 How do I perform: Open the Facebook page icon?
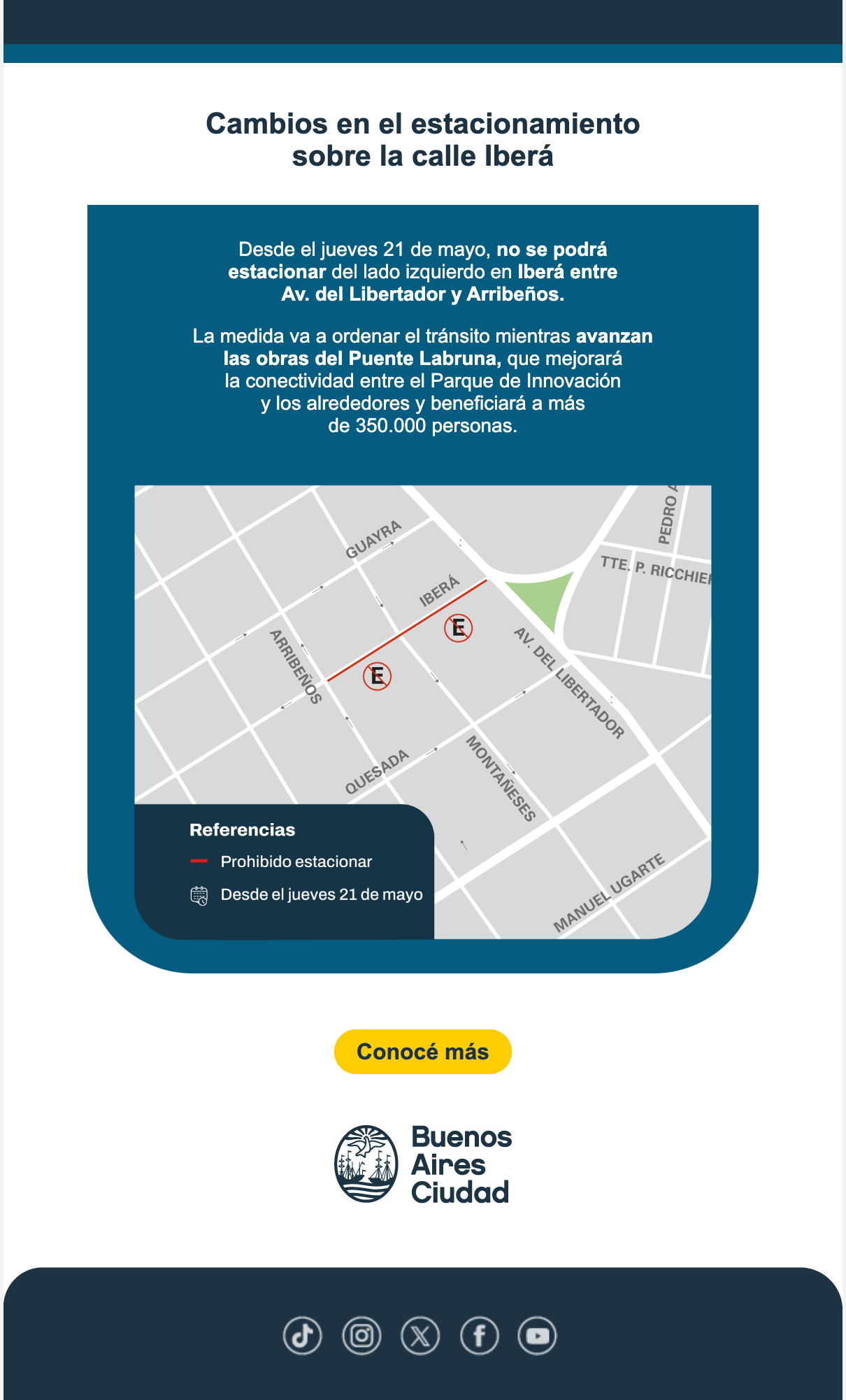coord(479,1336)
